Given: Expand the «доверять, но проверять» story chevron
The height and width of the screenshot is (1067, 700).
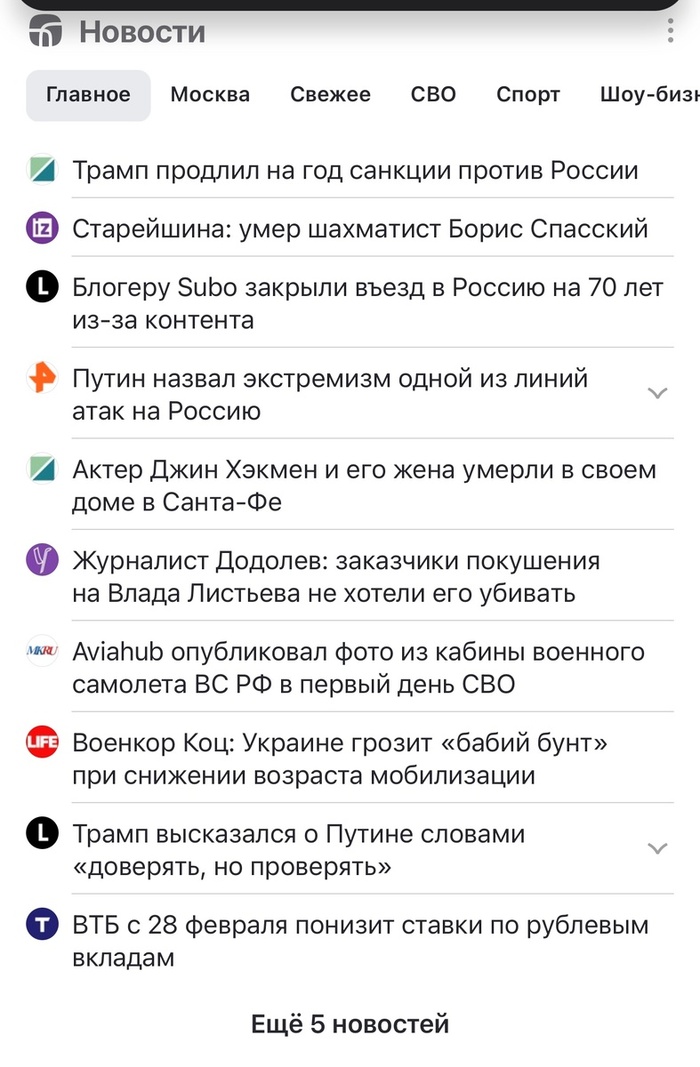Looking at the screenshot, I should click(657, 849).
